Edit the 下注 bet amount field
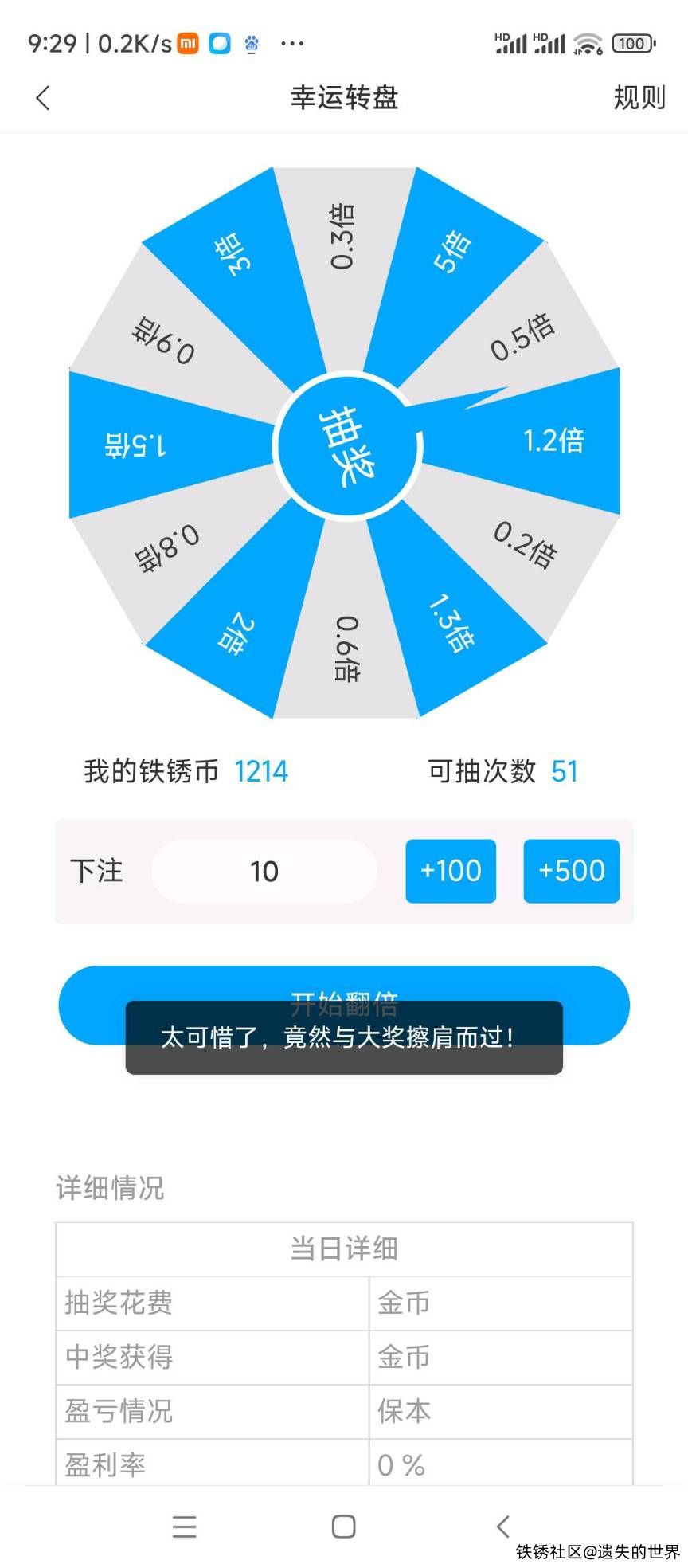 [x=264, y=871]
